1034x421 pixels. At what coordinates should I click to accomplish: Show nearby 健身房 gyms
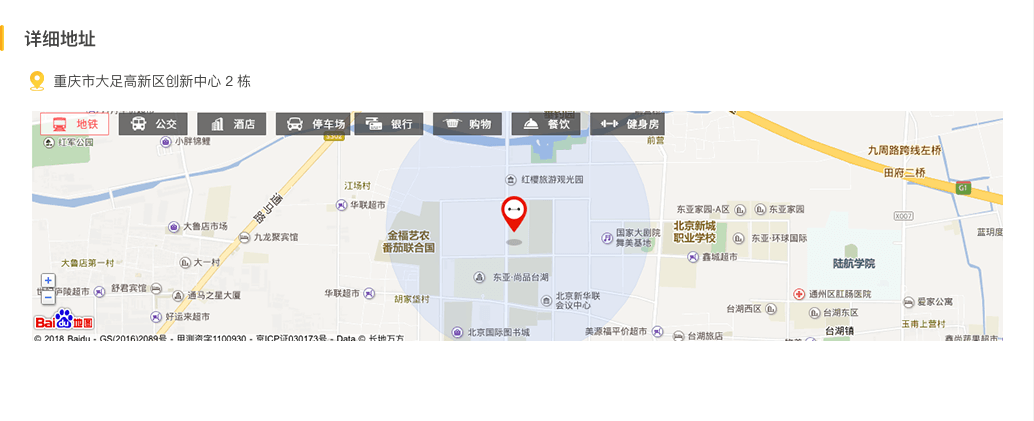pyautogui.click(x=627, y=124)
